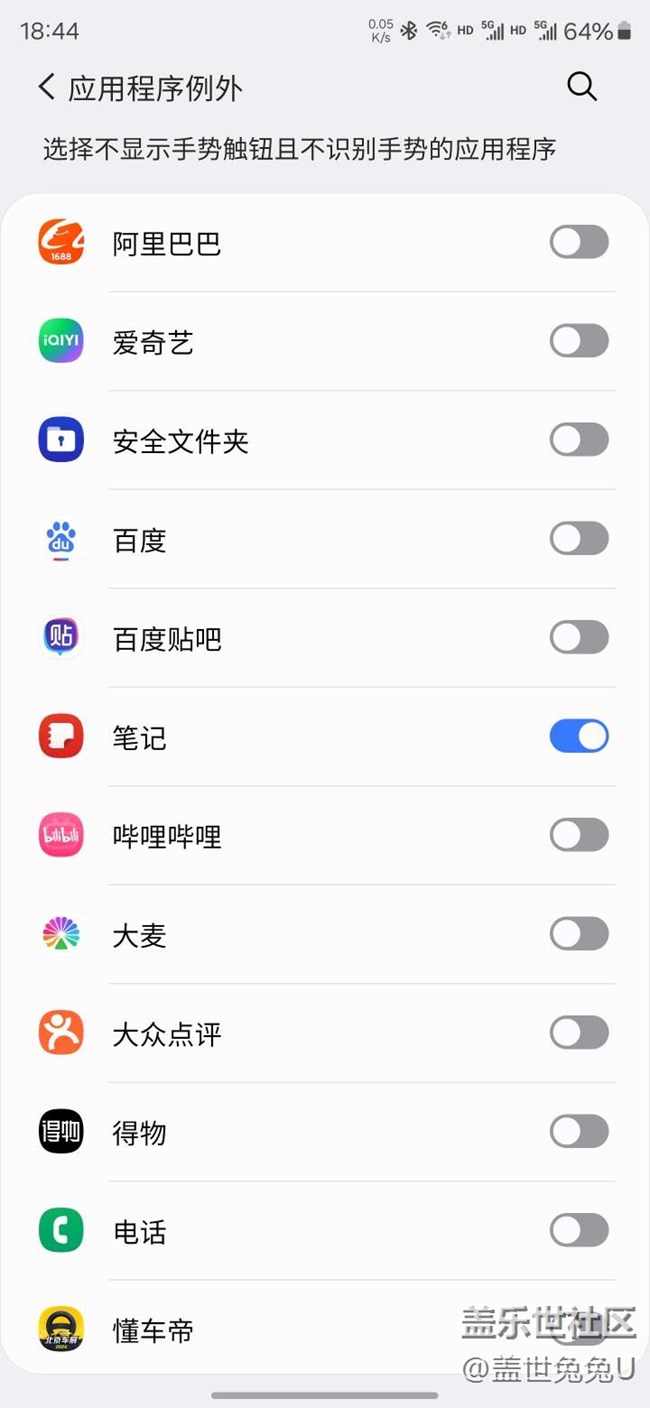Switch on 百度贴吧 exception
The height and width of the screenshot is (1408, 650).
pos(579,638)
